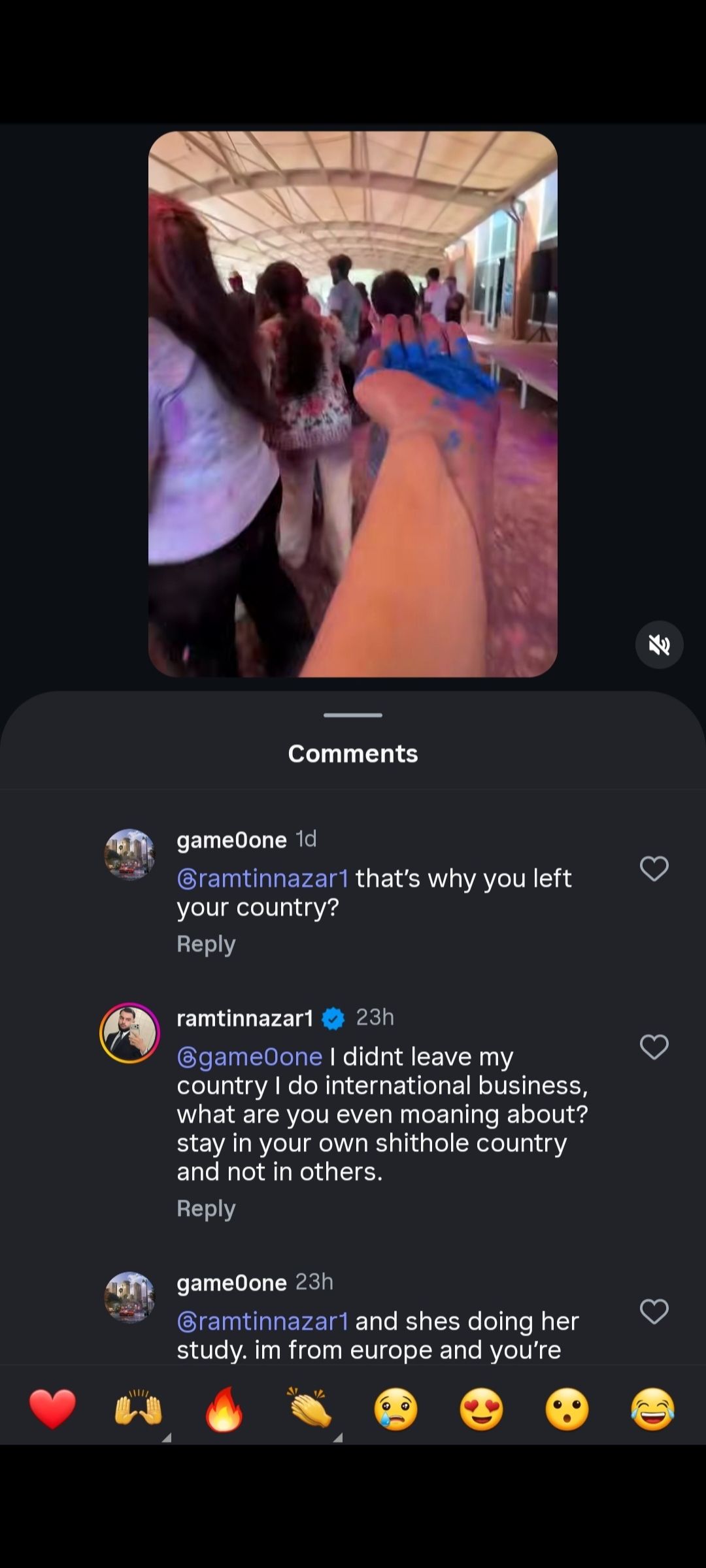Insert fire emoji
The width and height of the screenshot is (706, 1568).
coord(224,1409)
